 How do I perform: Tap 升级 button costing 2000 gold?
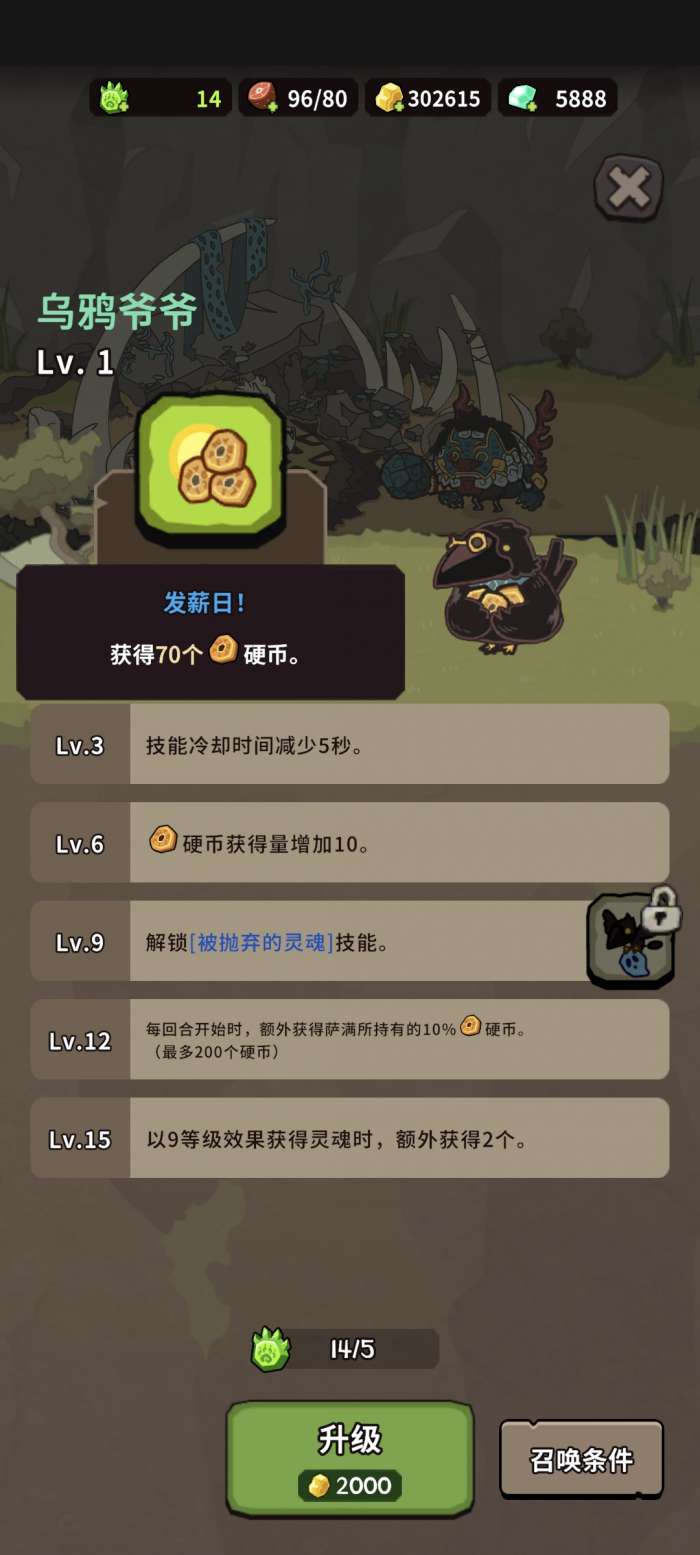click(x=350, y=1458)
